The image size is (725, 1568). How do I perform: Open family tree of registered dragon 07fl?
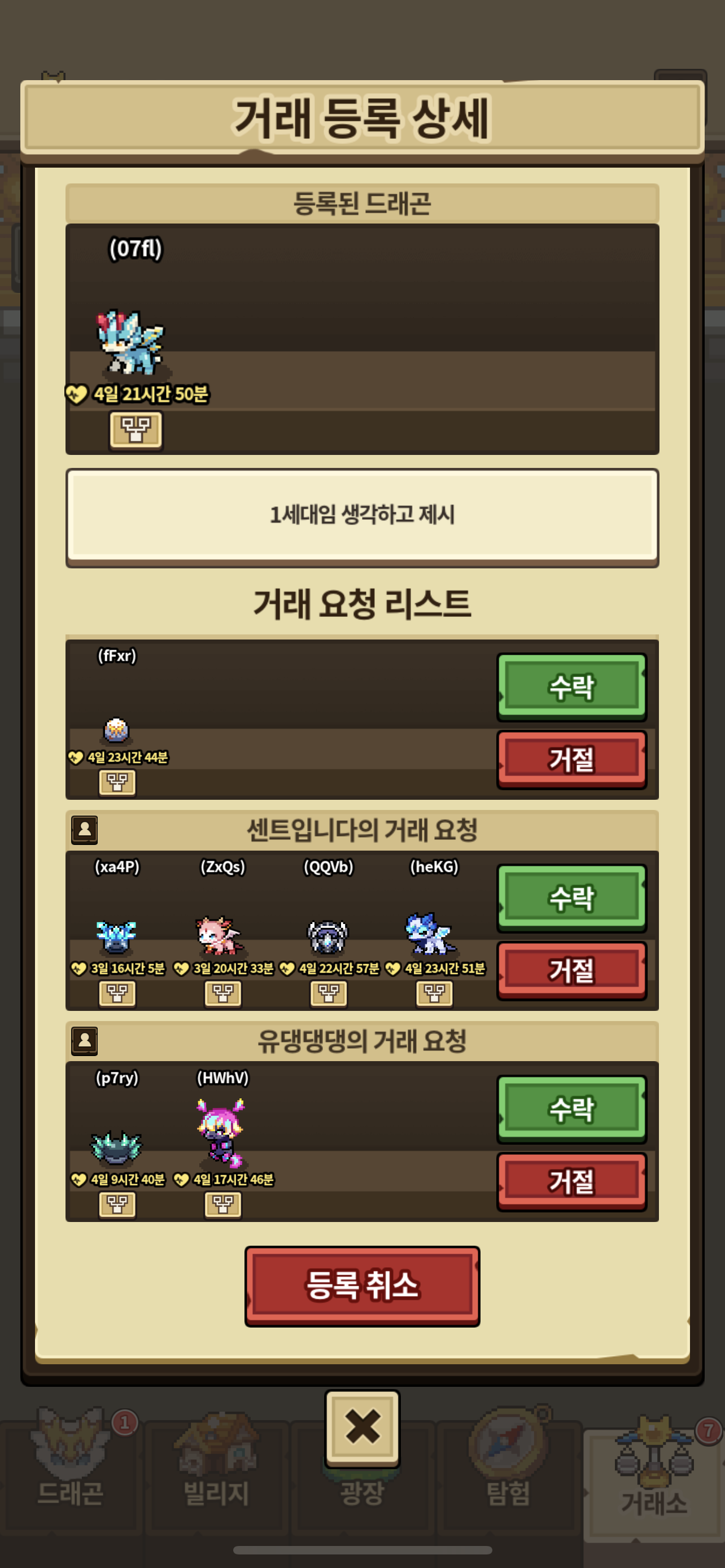[x=136, y=430]
